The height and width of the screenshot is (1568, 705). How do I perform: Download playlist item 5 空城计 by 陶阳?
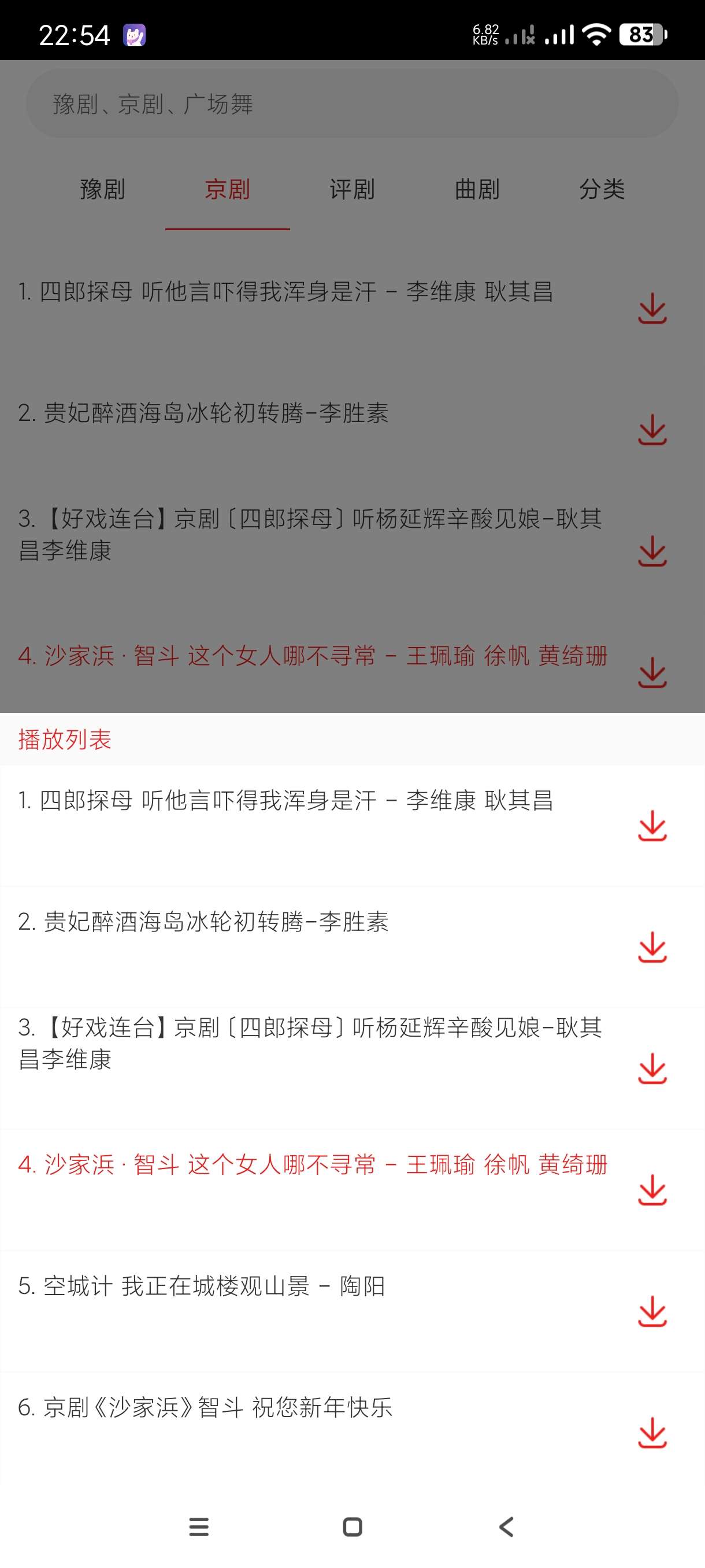coord(652,1311)
